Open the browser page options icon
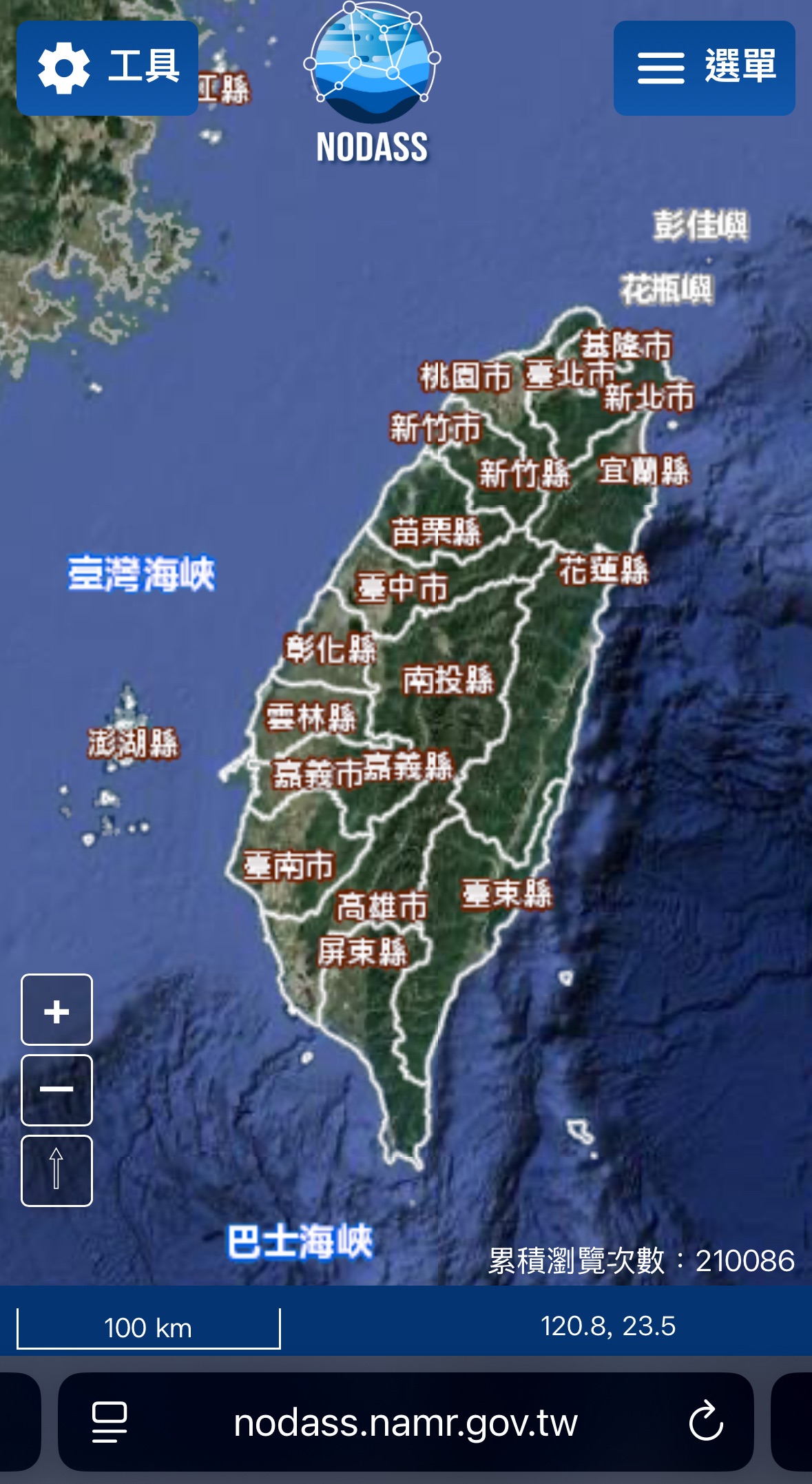The width and height of the screenshot is (812, 1484). coord(110,1421)
